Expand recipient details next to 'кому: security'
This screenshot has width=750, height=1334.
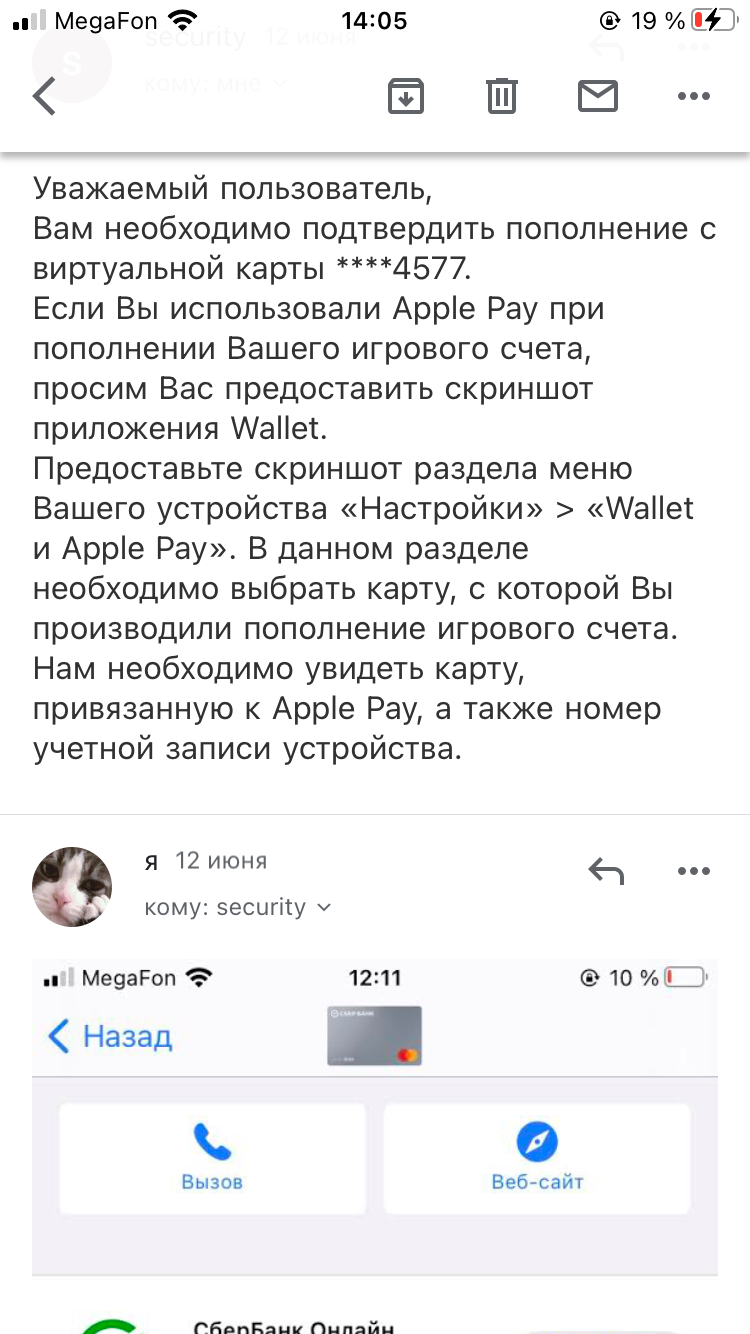[323, 908]
